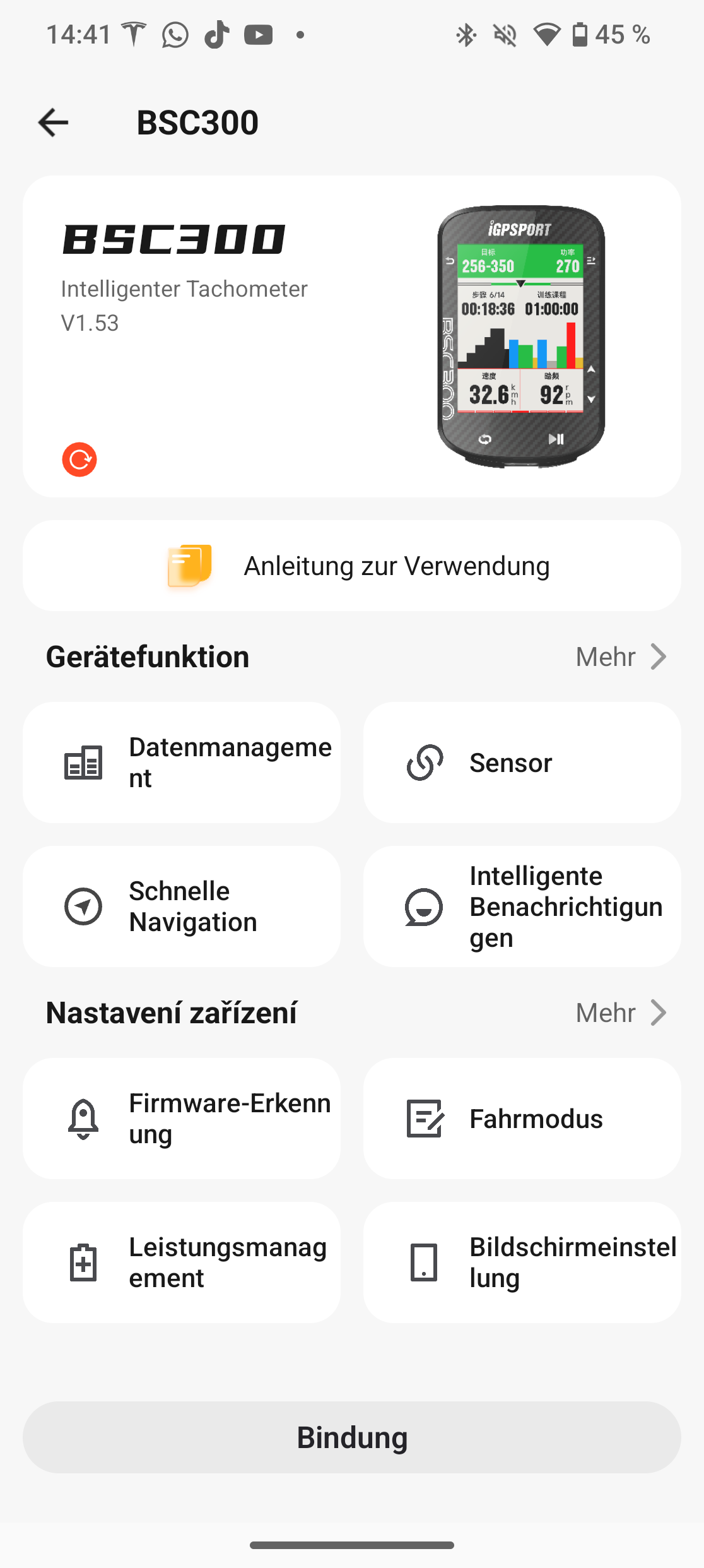Open Anleitung zur Verwendung guide
This screenshot has height=1568, width=704.
click(x=352, y=566)
